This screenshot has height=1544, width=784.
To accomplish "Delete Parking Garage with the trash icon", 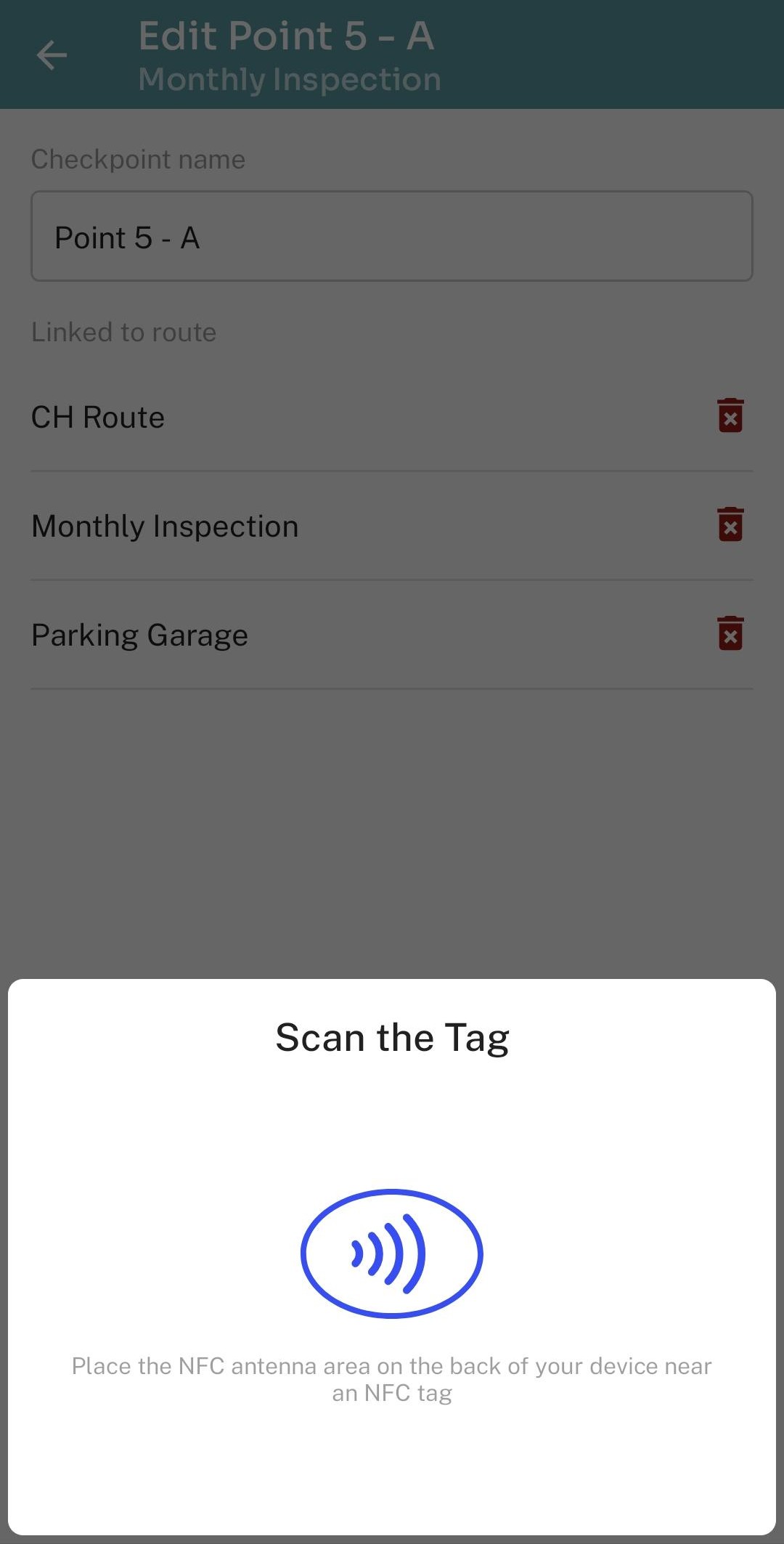I will pos(730,634).
